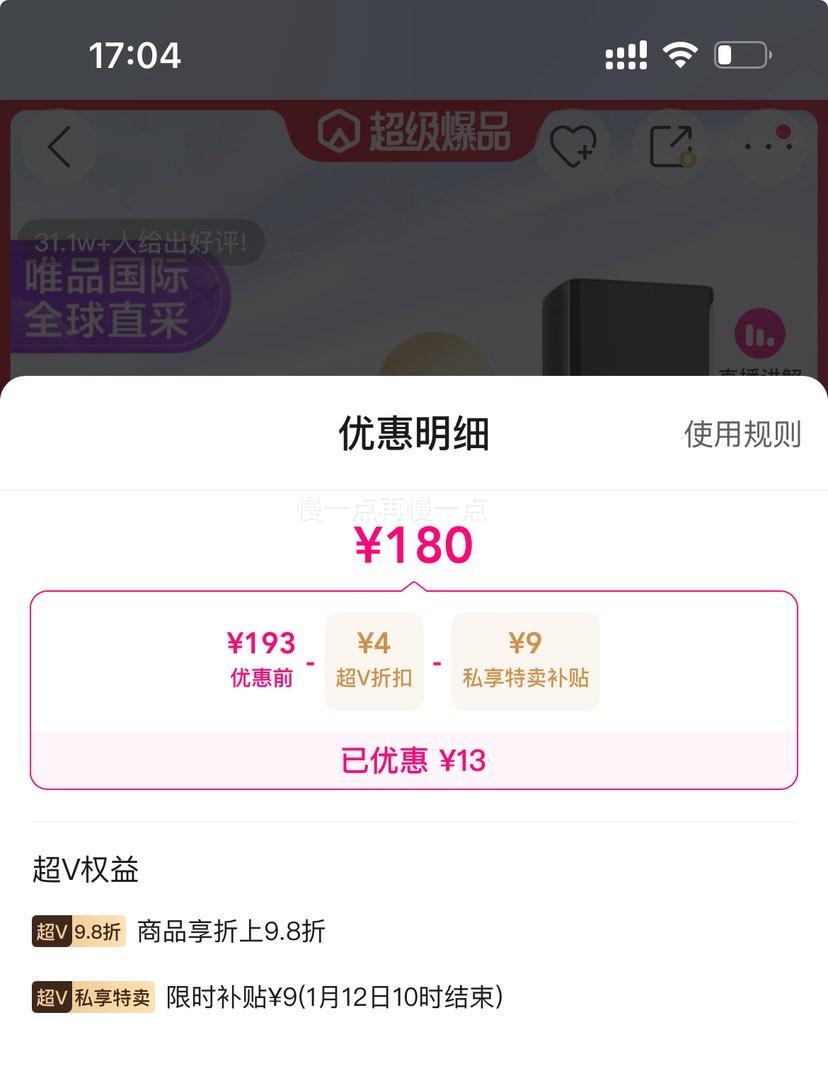Tap the ¥180 final price
Screen dimensions: 828x1083
(x=414, y=546)
